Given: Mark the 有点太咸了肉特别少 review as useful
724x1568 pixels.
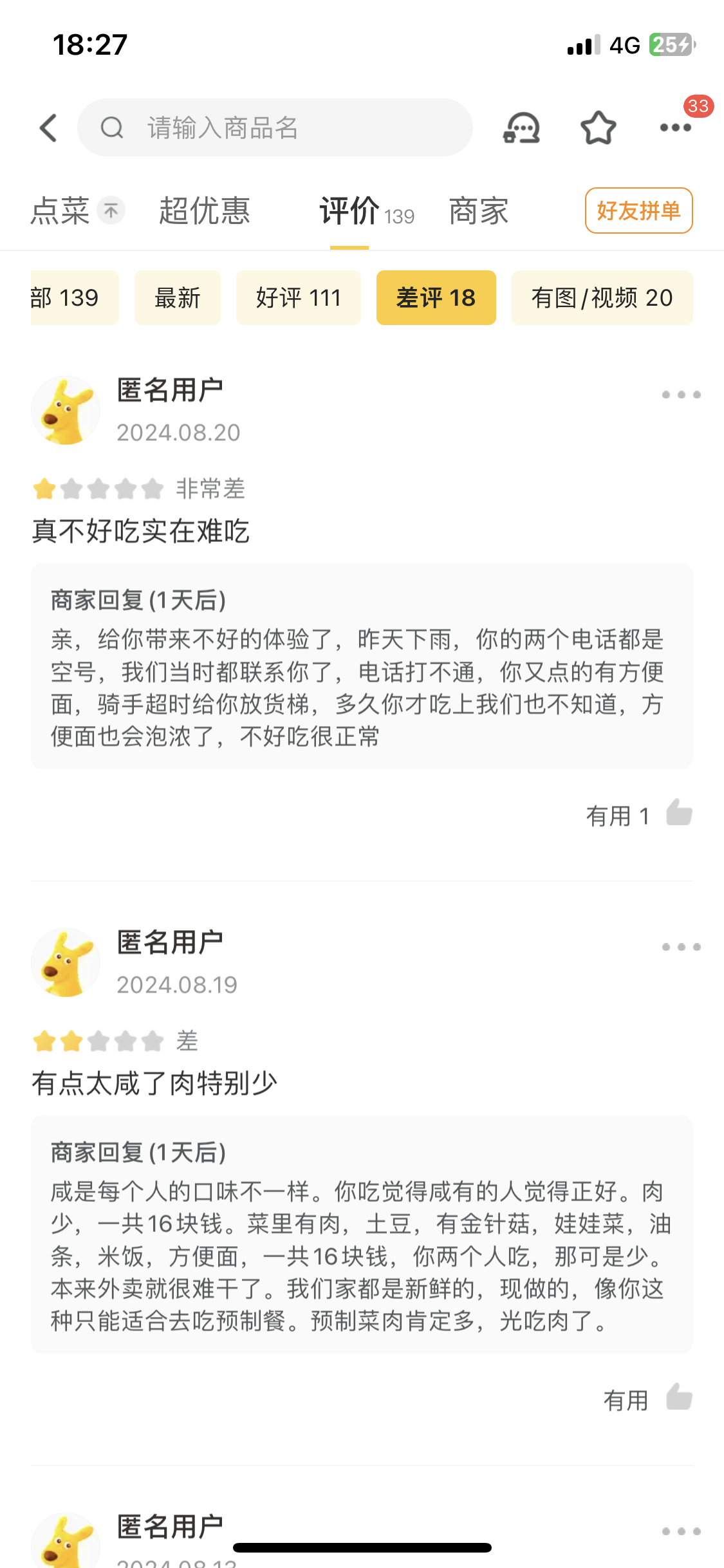Looking at the screenshot, I should pos(678,1398).
